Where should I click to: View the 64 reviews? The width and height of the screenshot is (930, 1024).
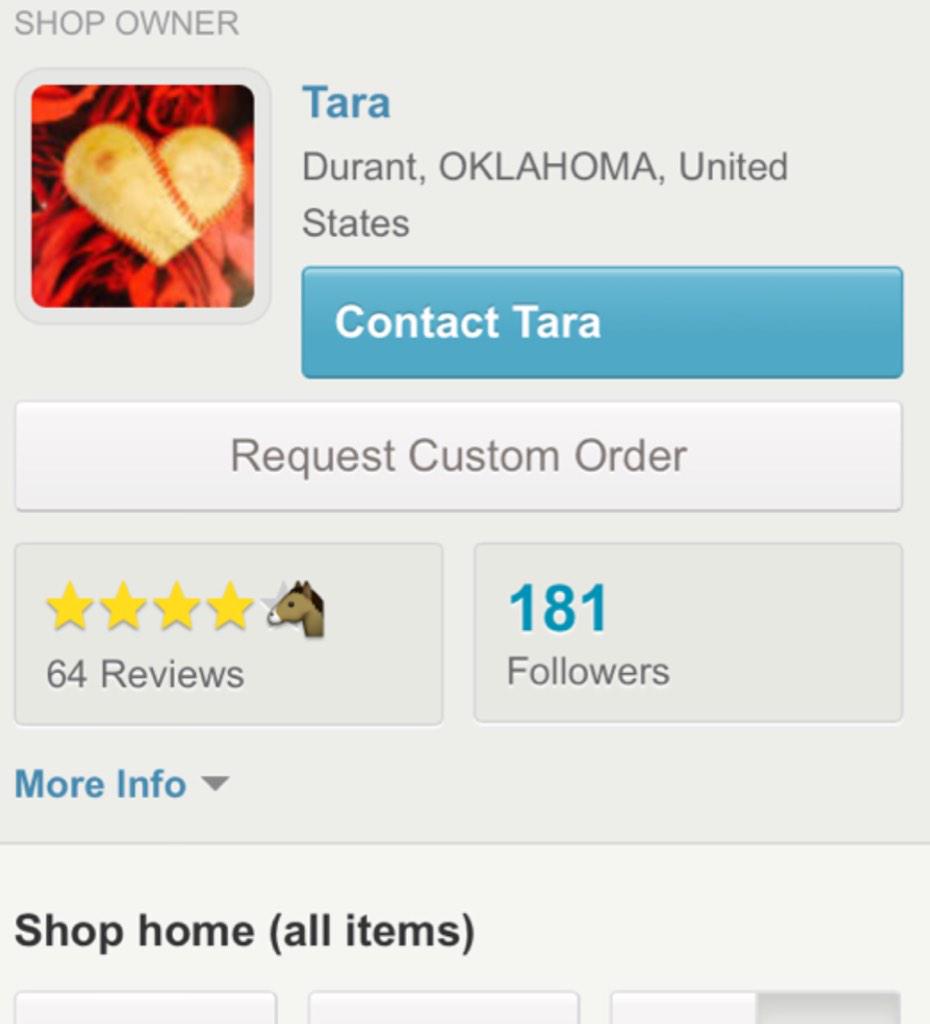[x=228, y=634]
